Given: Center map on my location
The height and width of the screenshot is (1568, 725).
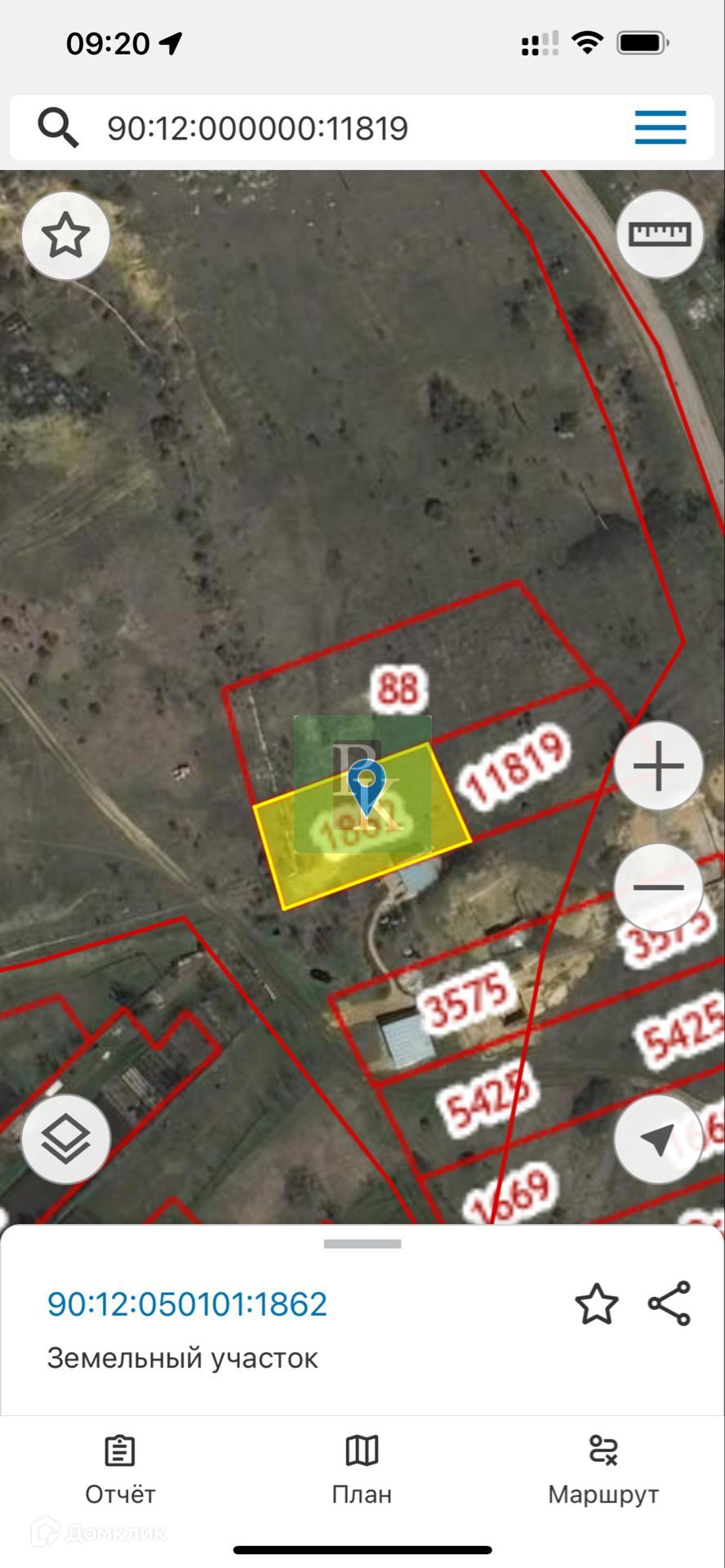Looking at the screenshot, I should pos(658,1139).
